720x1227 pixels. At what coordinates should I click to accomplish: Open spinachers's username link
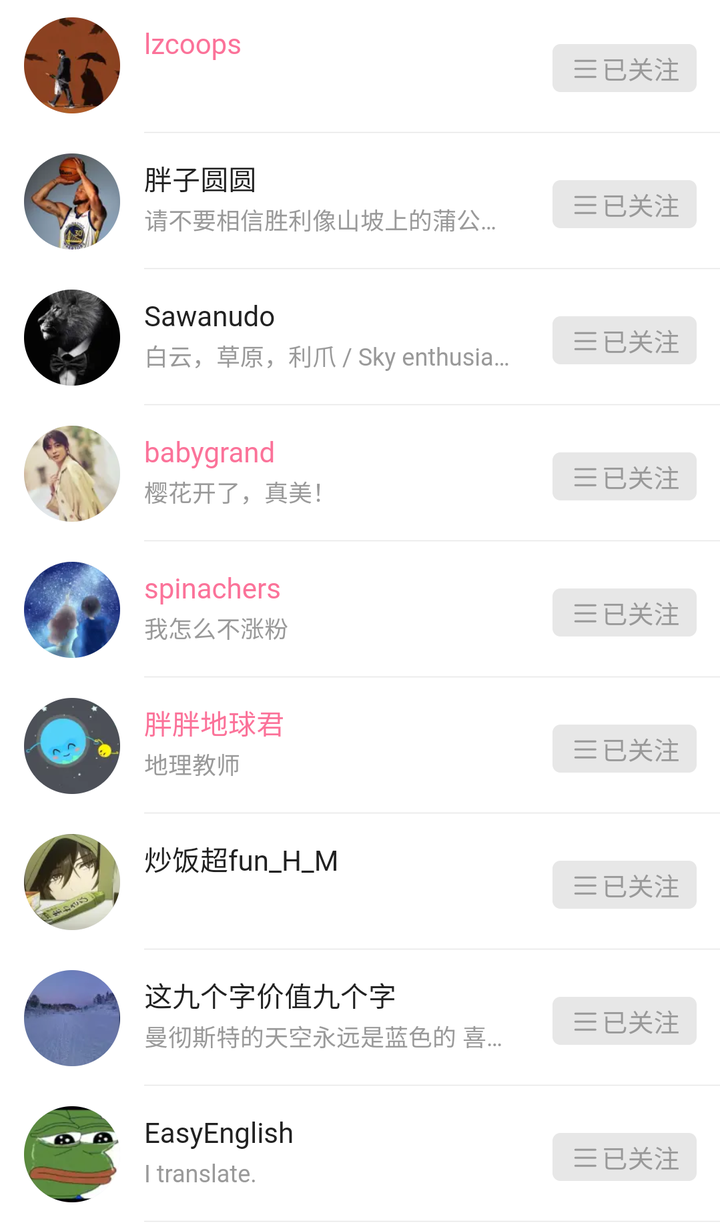(212, 589)
